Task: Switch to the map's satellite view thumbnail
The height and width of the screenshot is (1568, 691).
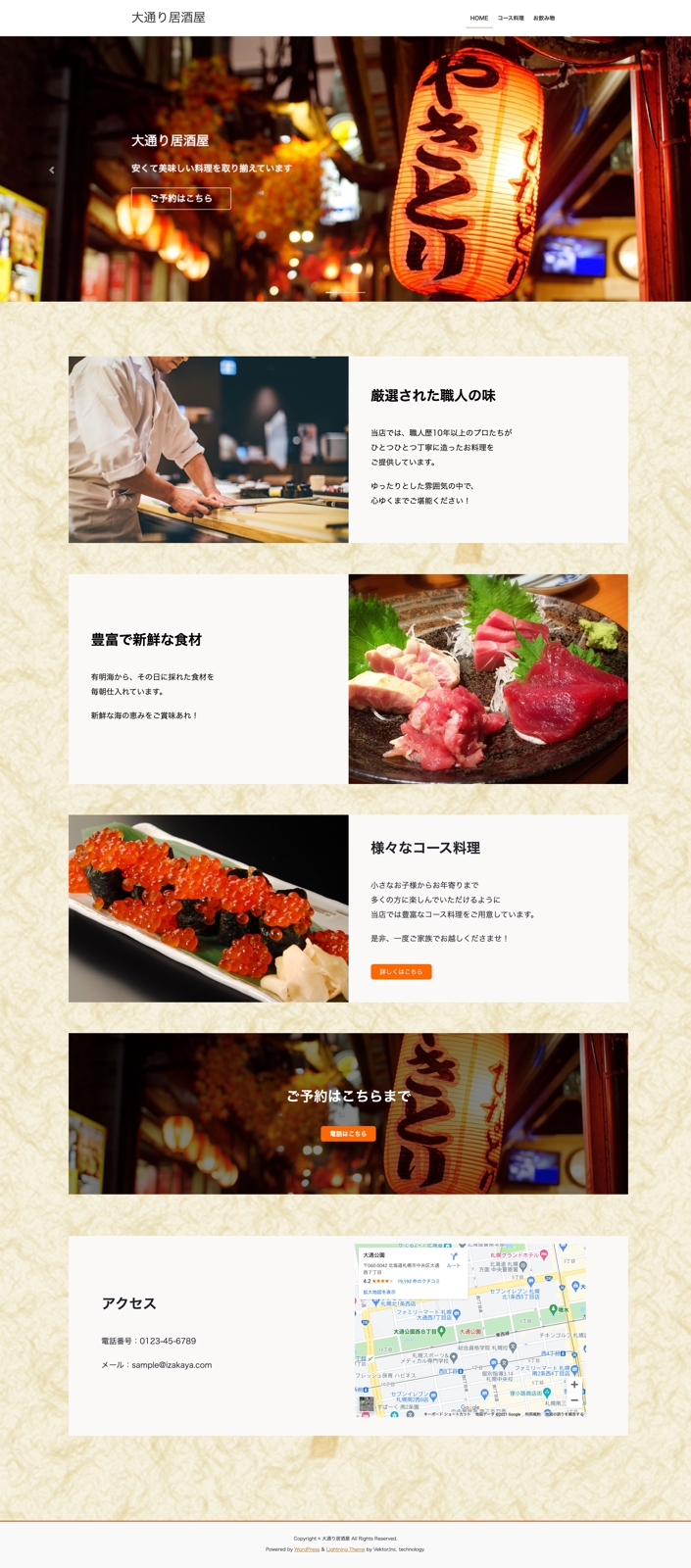Action: pos(367,1404)
